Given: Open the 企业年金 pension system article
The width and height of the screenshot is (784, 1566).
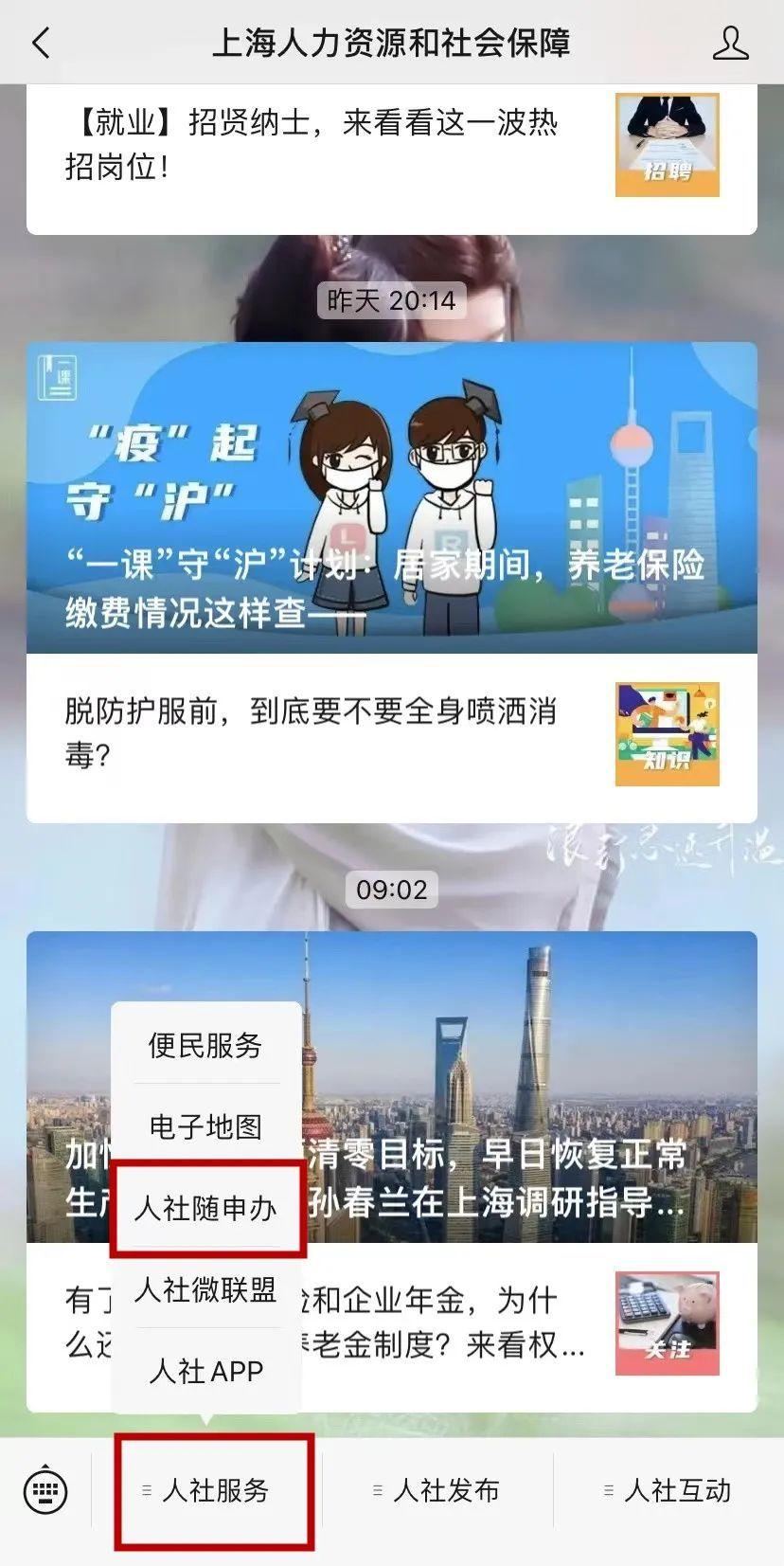Looking at the screenshot, I should [454, 1322].
